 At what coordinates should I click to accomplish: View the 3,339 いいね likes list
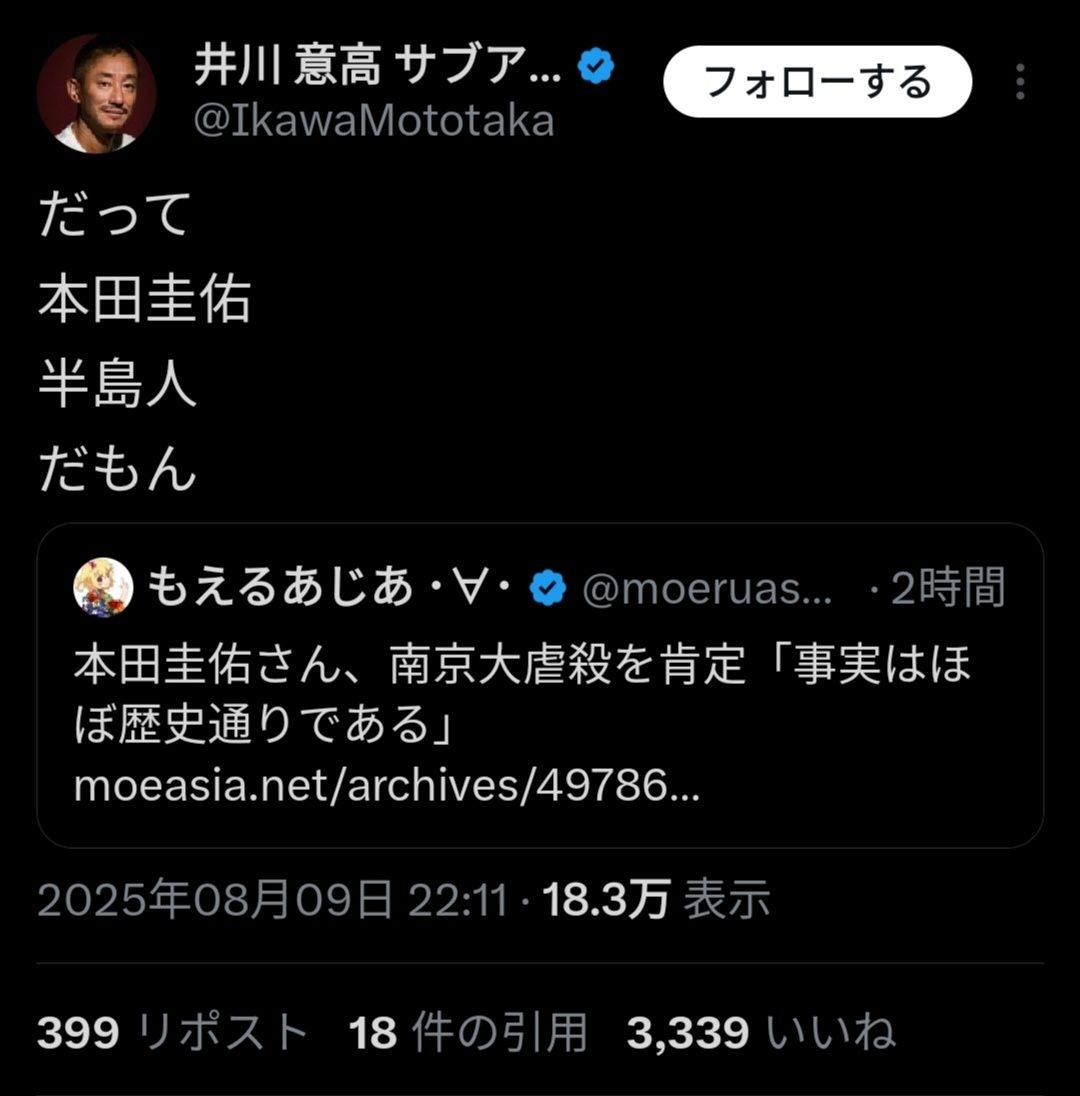pyautogui.click(x=760, y=1033)
